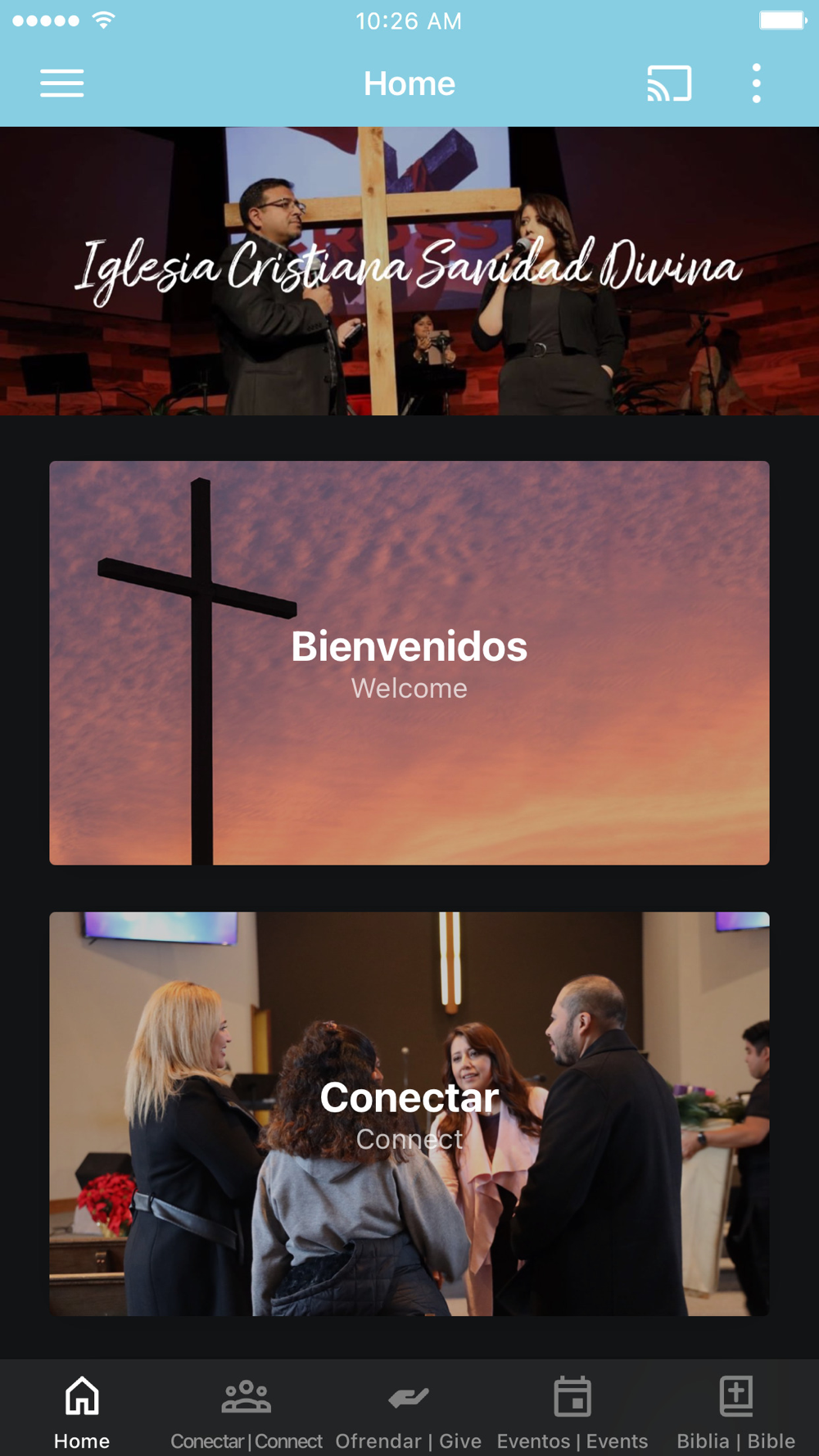Open the hamburger drawer menu
This screenshot has width=819, height=1456.
(62, 84)
